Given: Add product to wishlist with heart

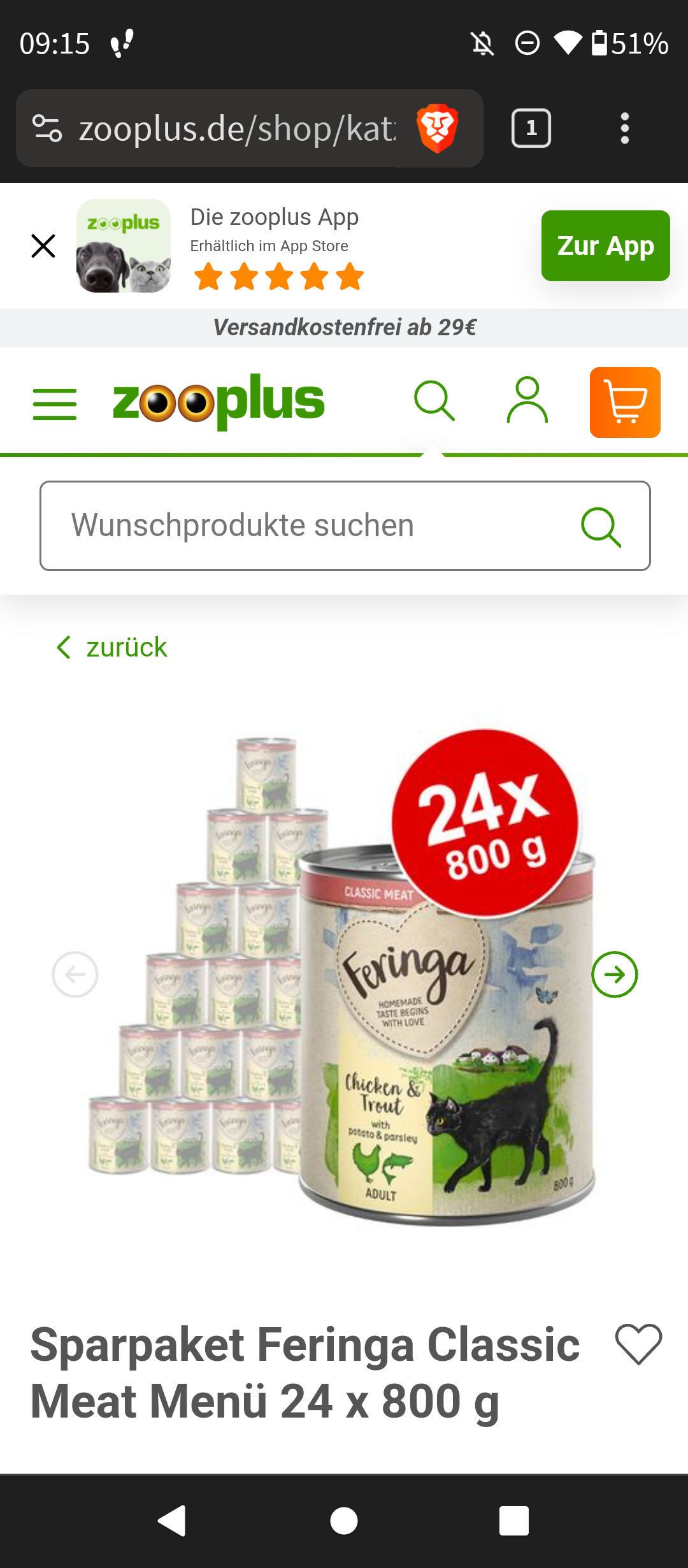Looking at the screenshot, I should pos(638,1344).
